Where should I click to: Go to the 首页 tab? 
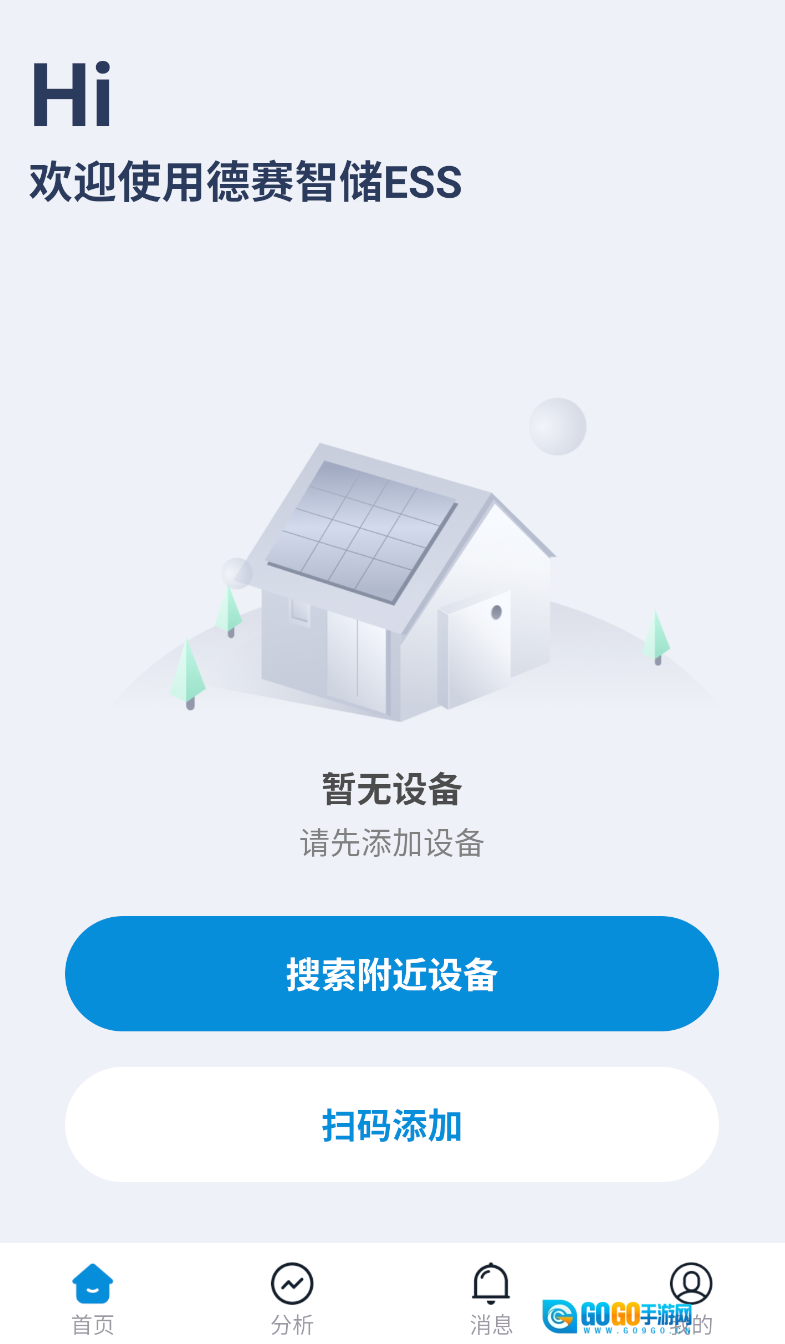click(x=93, y=1297)
